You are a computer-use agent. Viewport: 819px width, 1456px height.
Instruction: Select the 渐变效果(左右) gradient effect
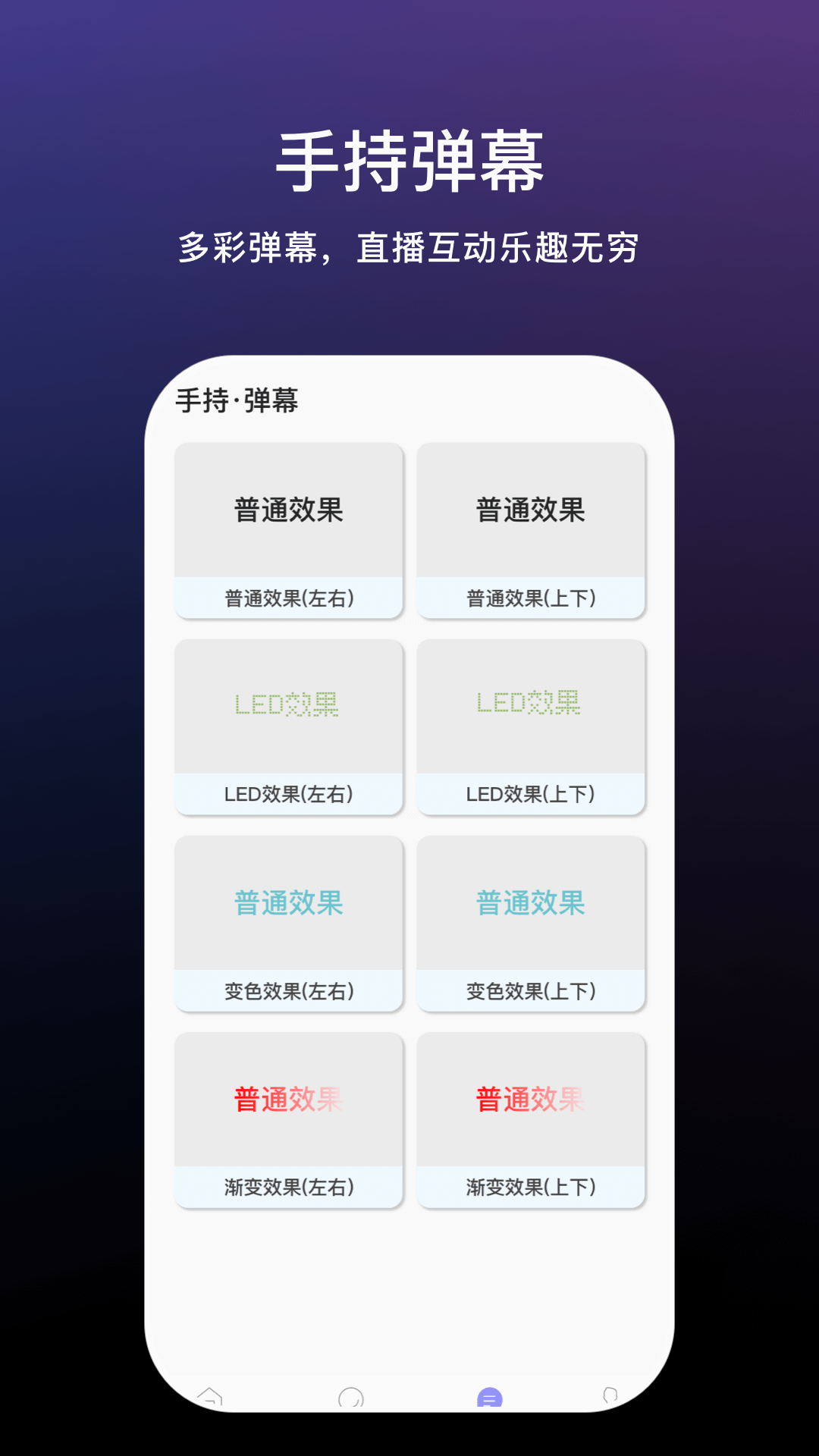(x=289, y=1186)
